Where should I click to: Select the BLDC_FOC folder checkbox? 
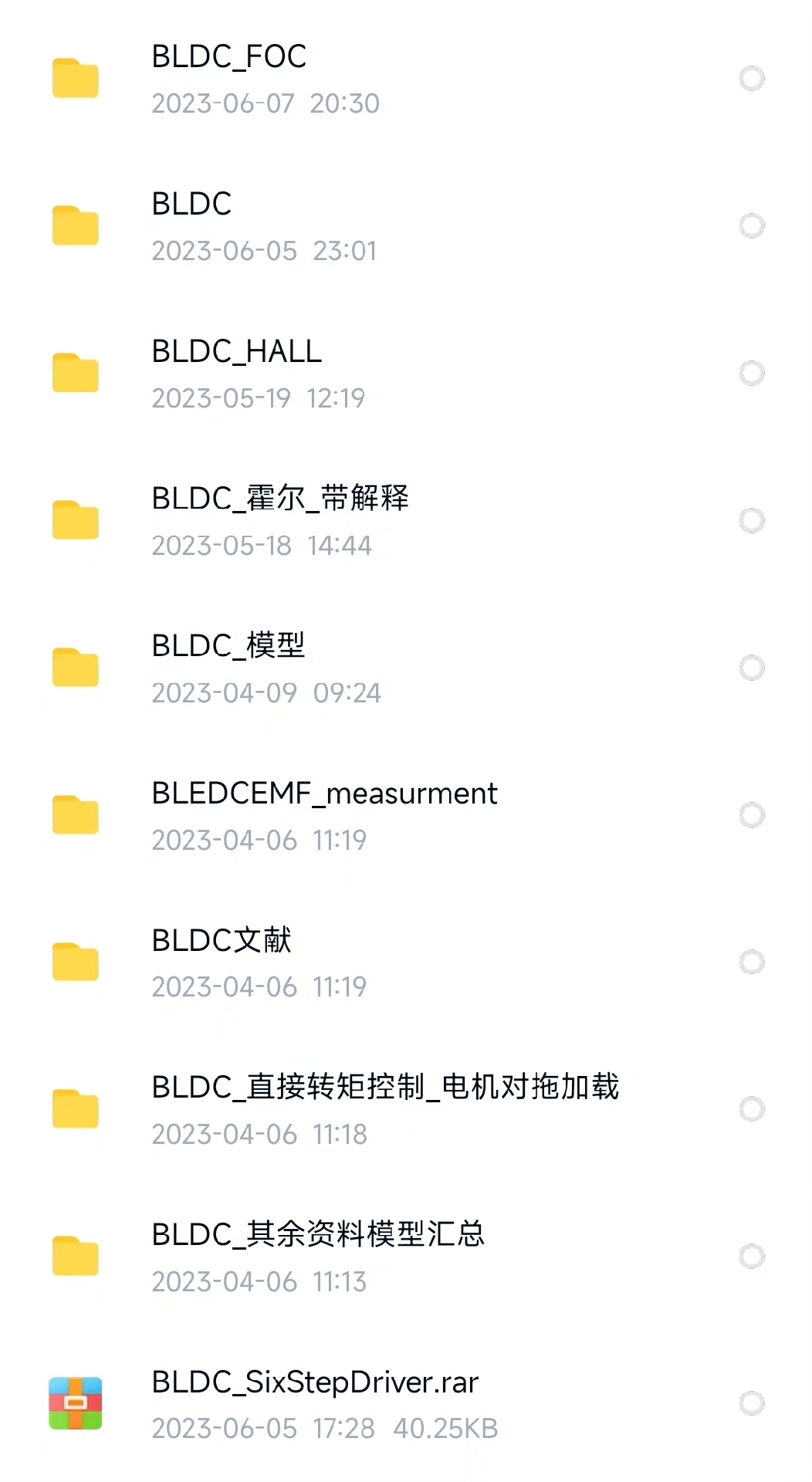pos(752,78)
